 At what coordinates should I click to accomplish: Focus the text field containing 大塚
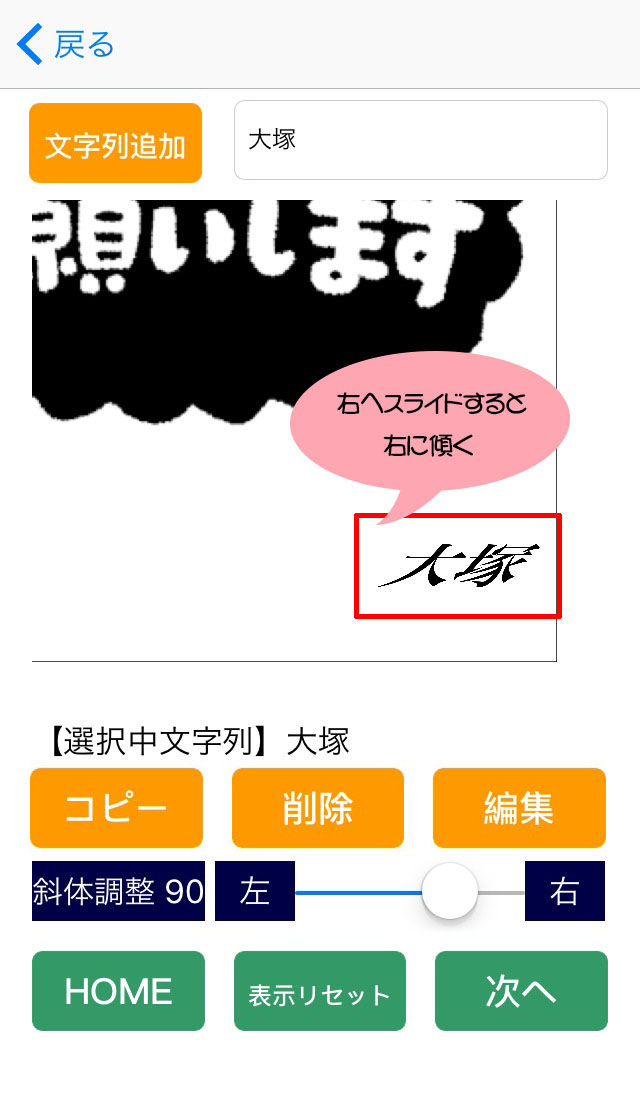point(420,140)
